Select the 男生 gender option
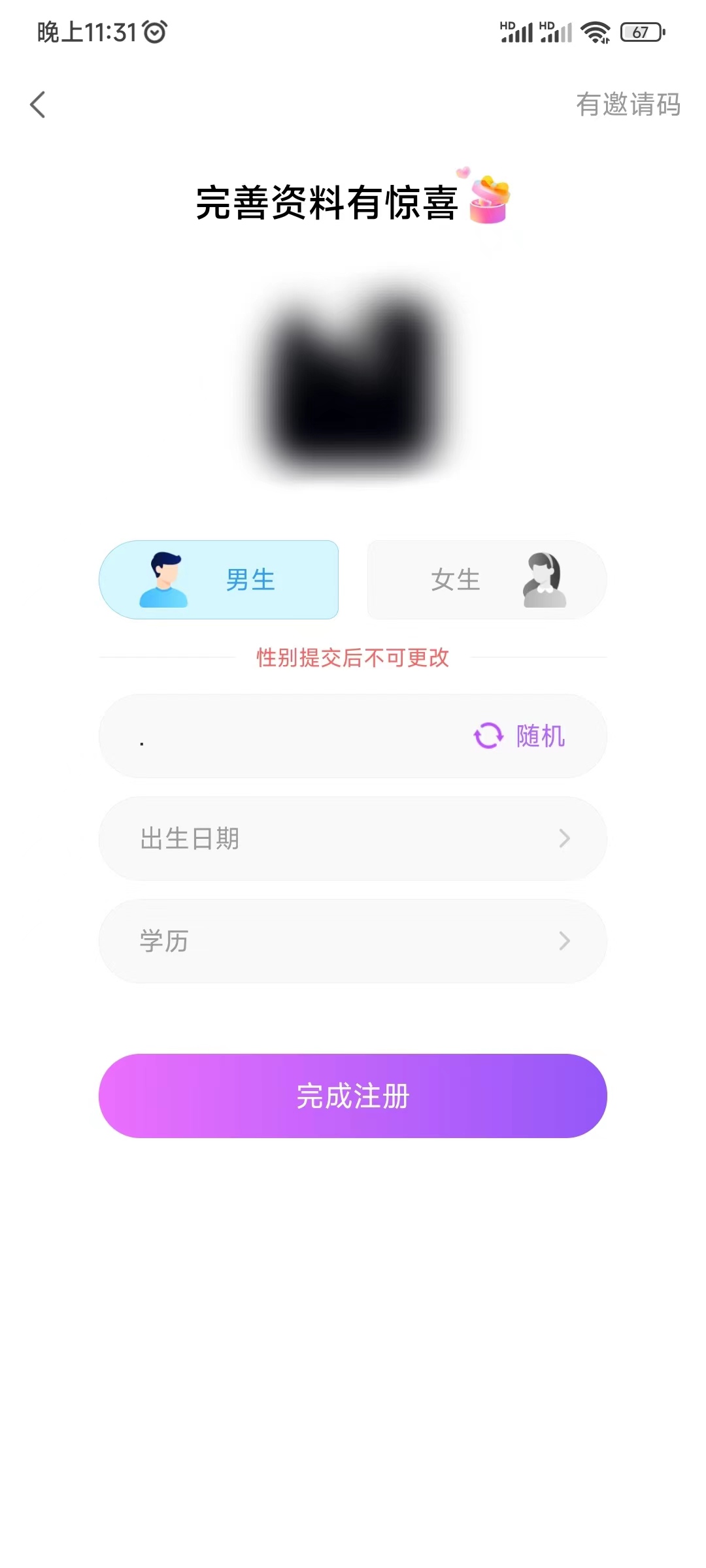The image size is (706, 1568). [x=219, y=580]
